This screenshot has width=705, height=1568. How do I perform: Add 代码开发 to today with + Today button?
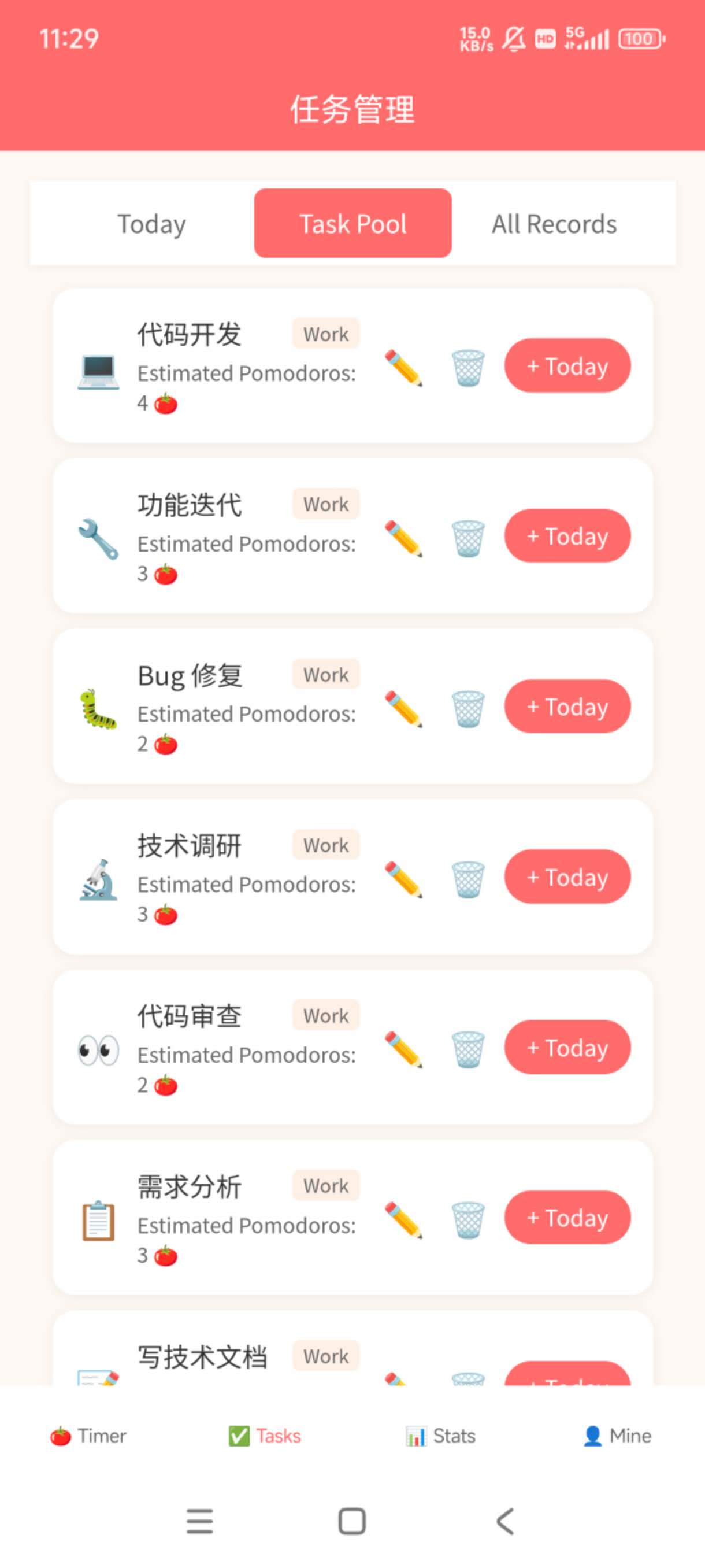[x=566, y=366]
